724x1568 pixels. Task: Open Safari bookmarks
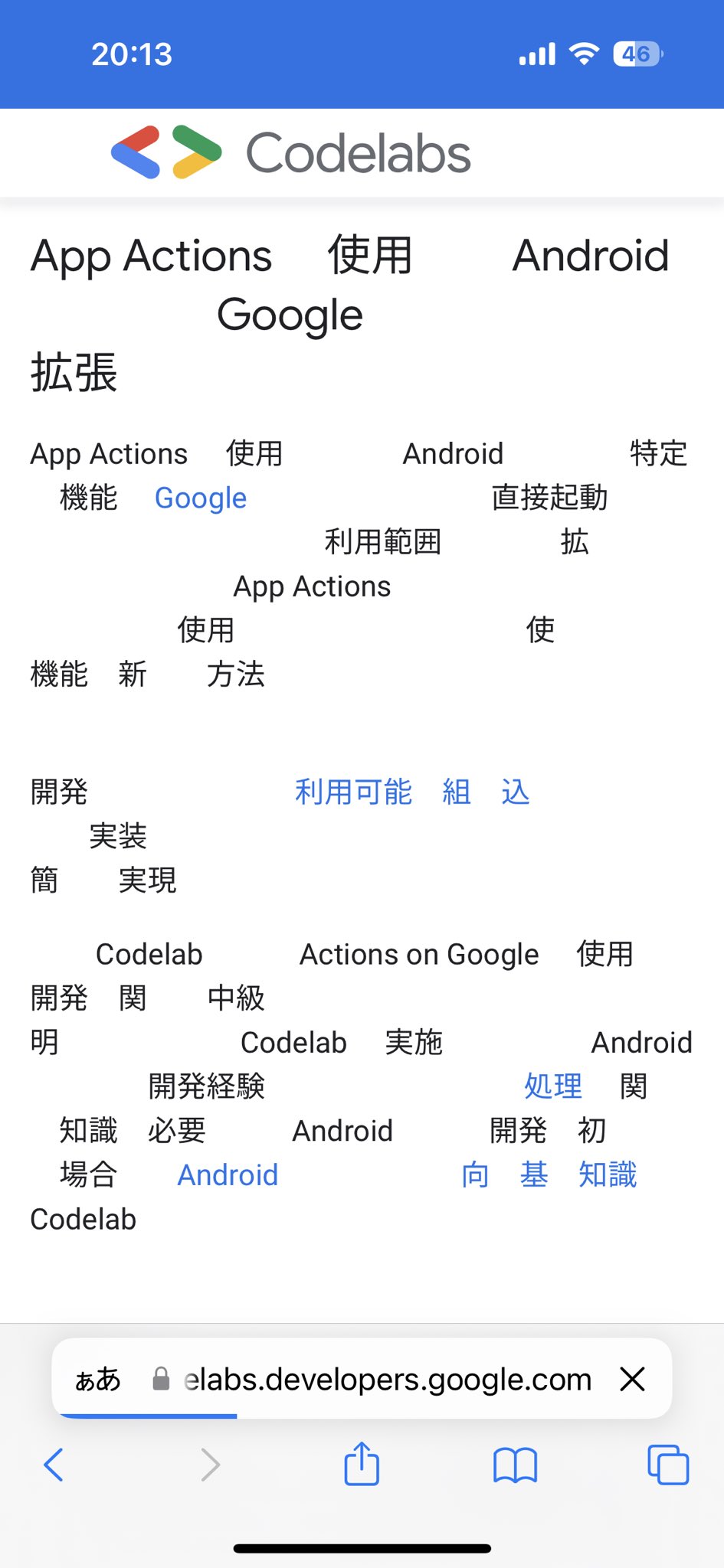[516, 1465]
